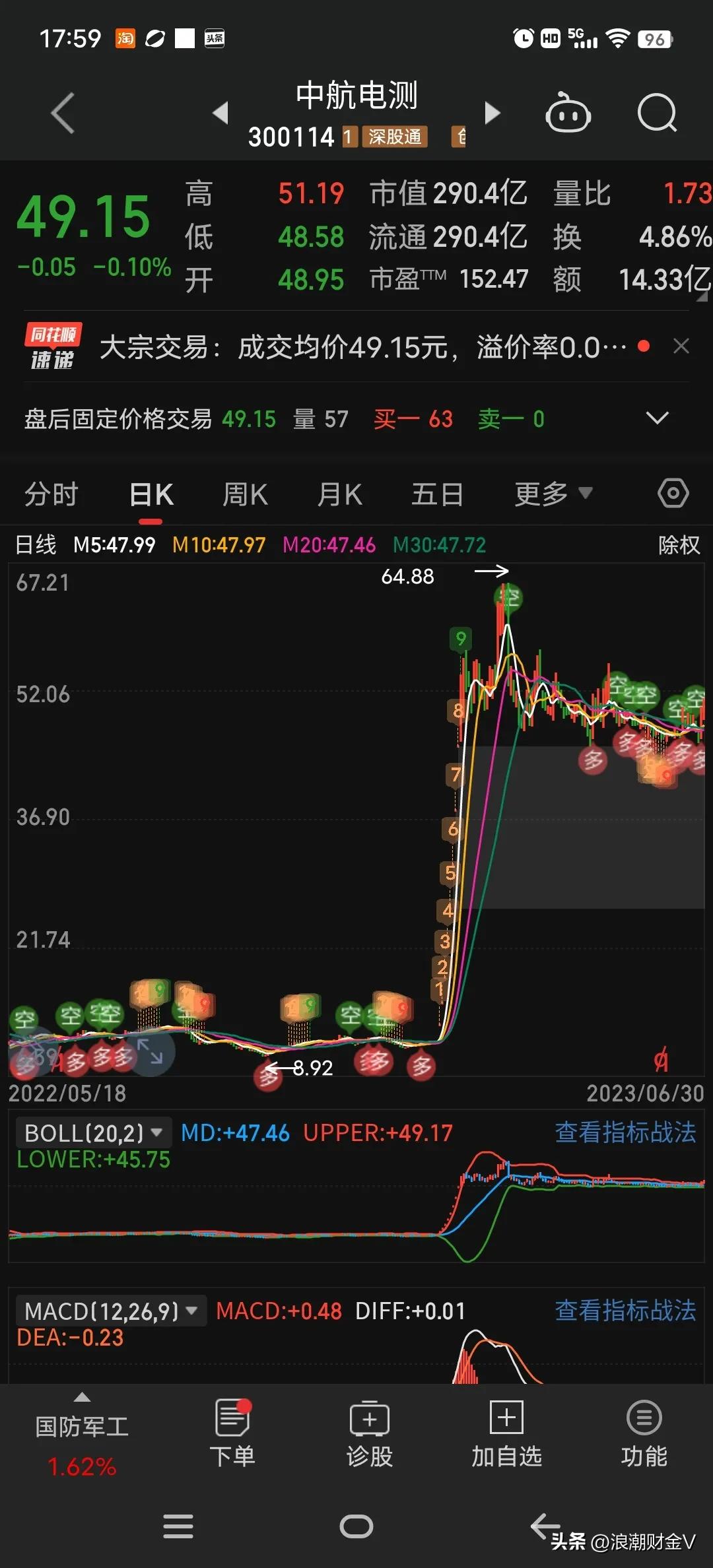The width and height of the screenshot is (713, 1568).
Task: Dismiss the block trade notification
Action: coord(682,347)
